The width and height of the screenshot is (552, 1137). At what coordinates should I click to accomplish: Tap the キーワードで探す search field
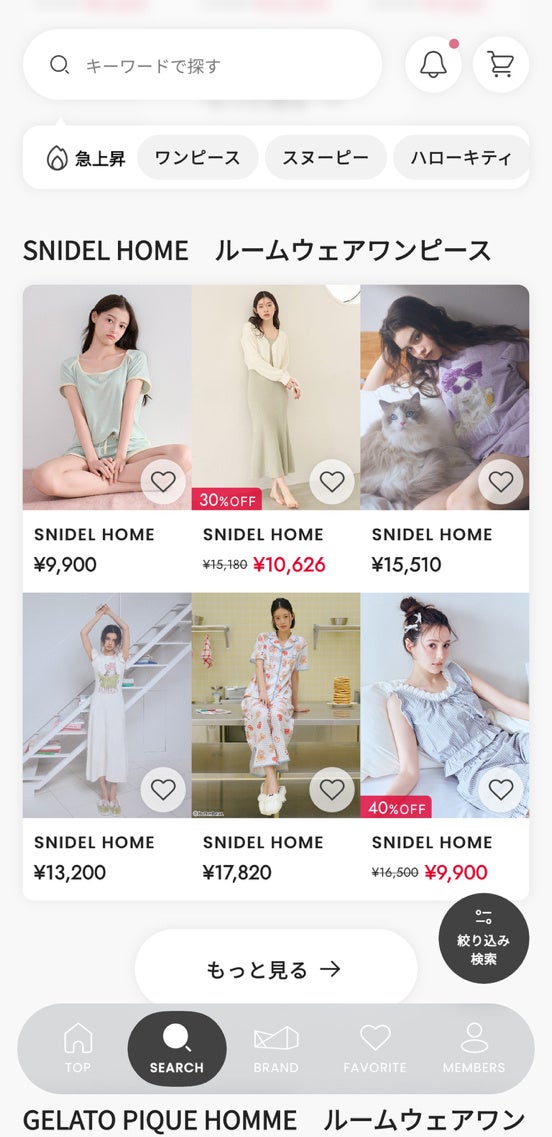click(x=202, y=65)
